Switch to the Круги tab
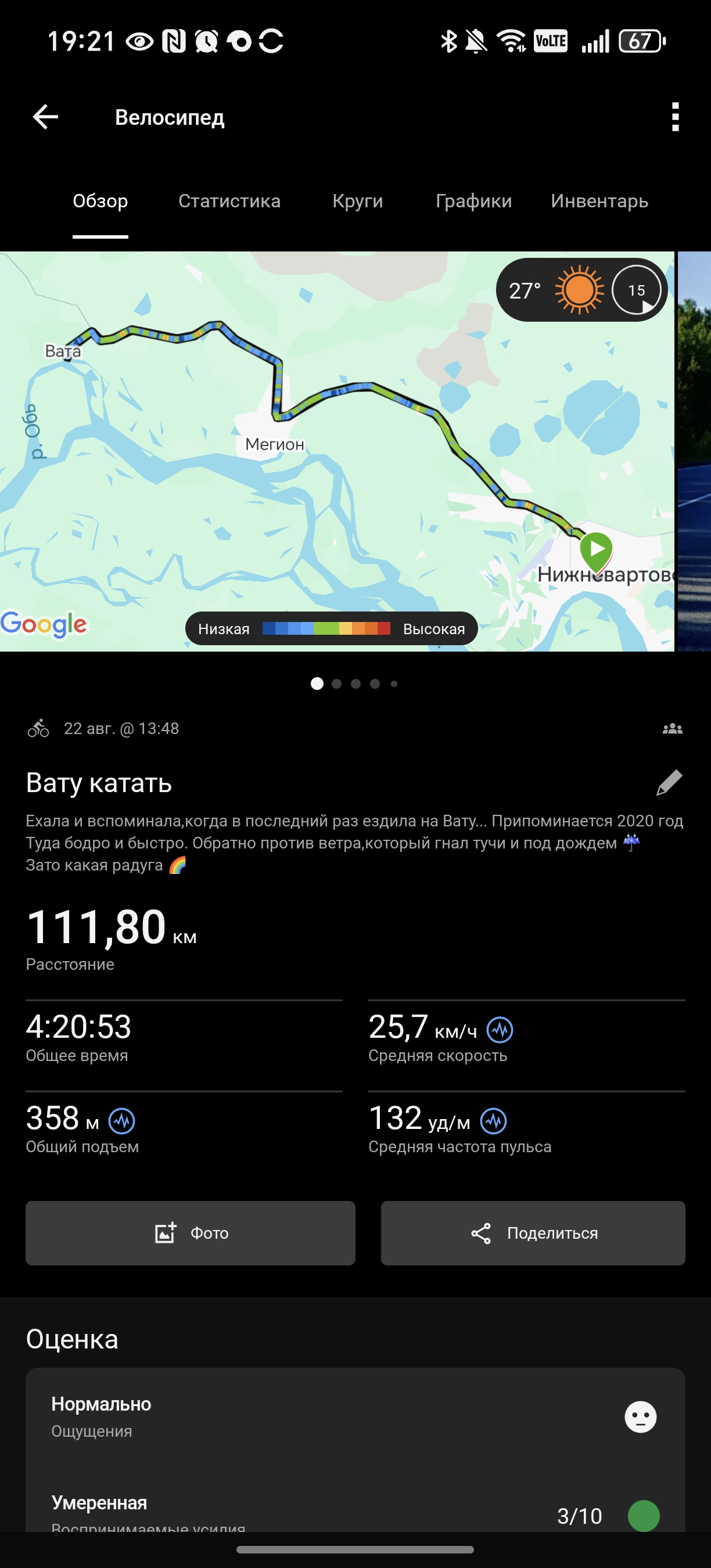This screenshot has height=1568, width=711. (x=358, y=201)
